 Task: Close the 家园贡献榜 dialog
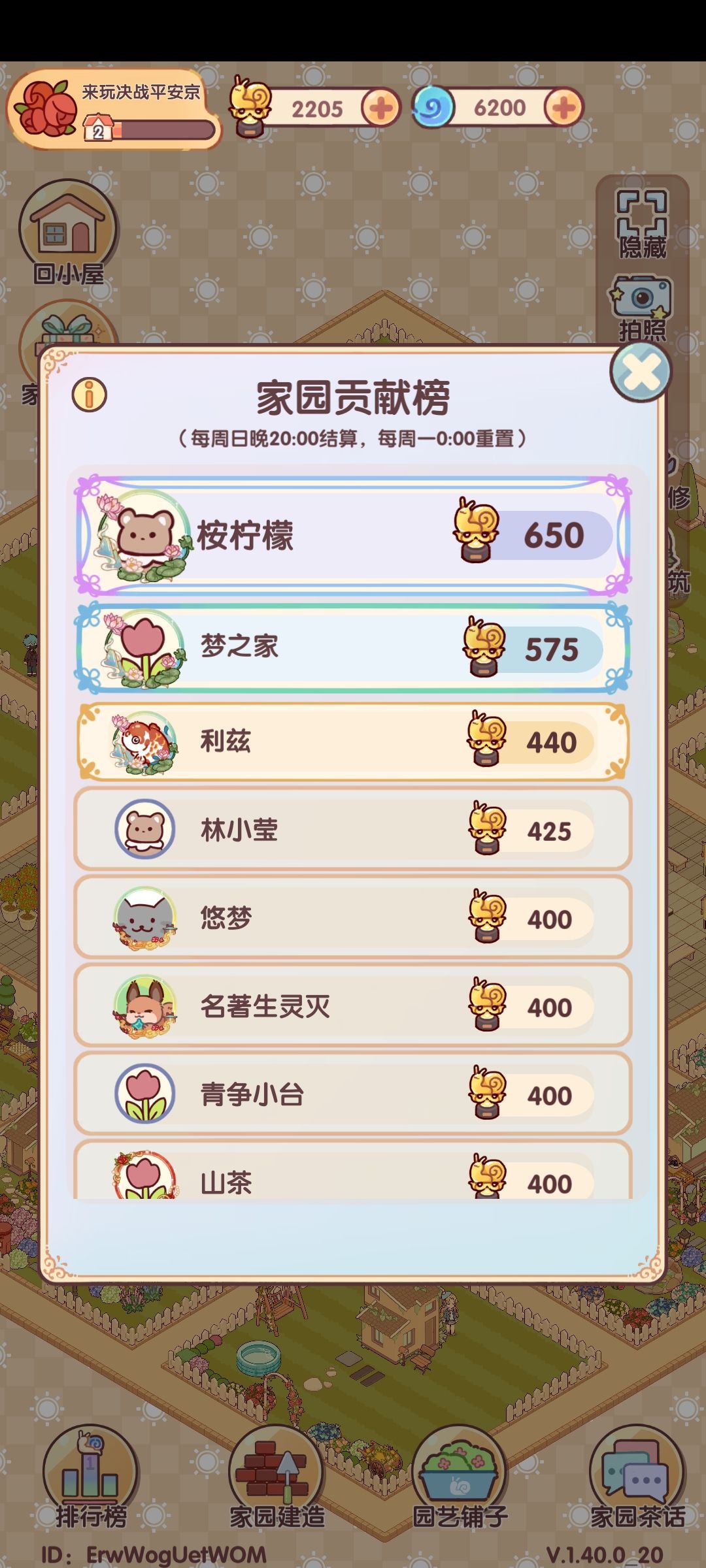point(641,372)
